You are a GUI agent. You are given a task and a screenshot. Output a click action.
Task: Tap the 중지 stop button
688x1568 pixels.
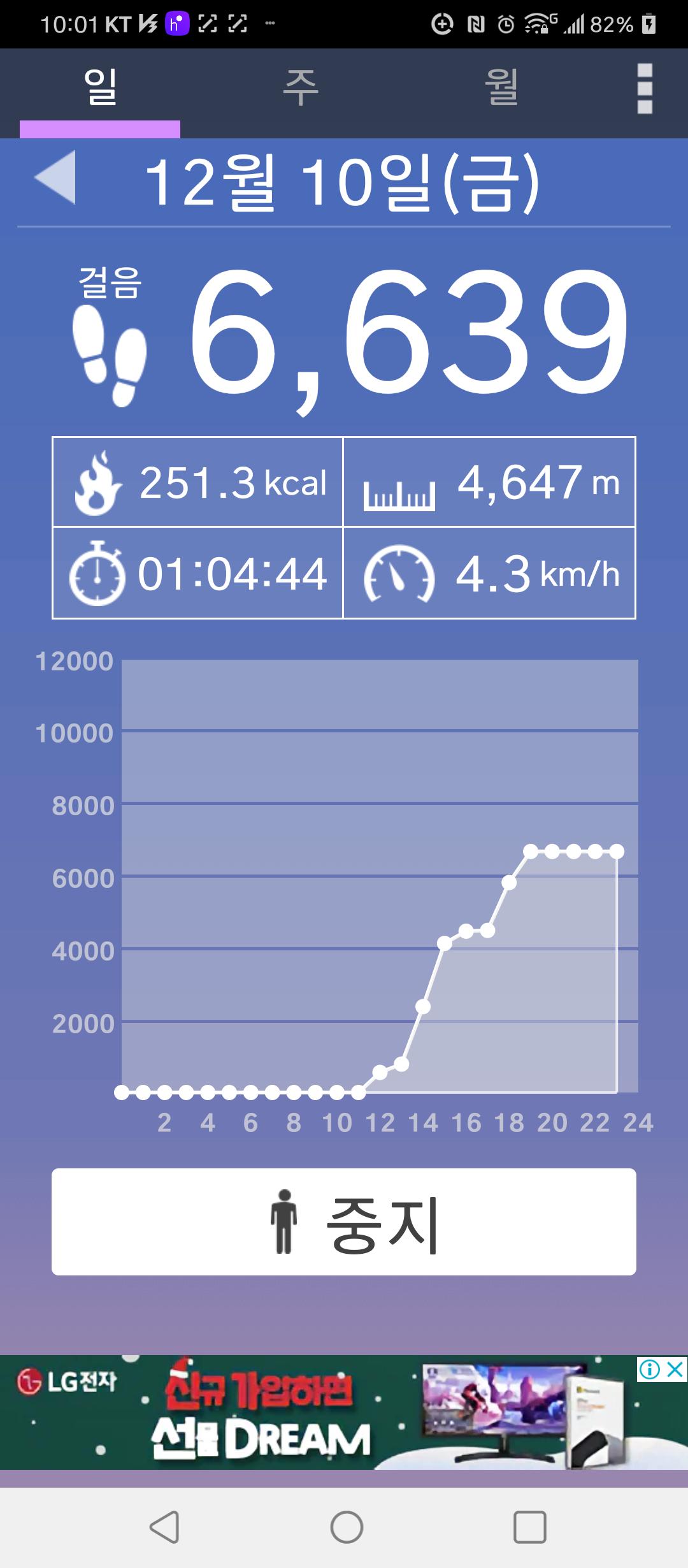click(x=344, y=1221)
